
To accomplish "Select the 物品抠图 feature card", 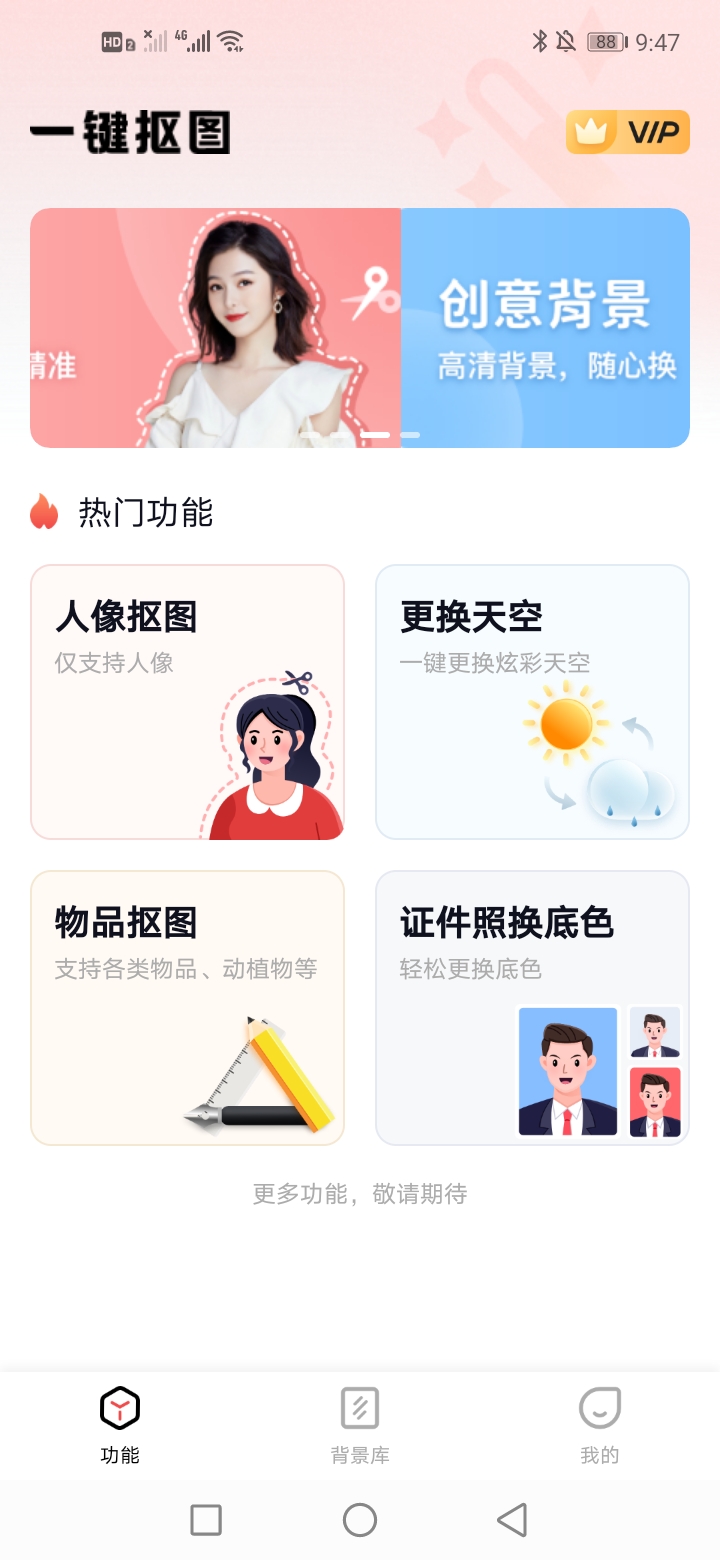I will [187, 1007].
